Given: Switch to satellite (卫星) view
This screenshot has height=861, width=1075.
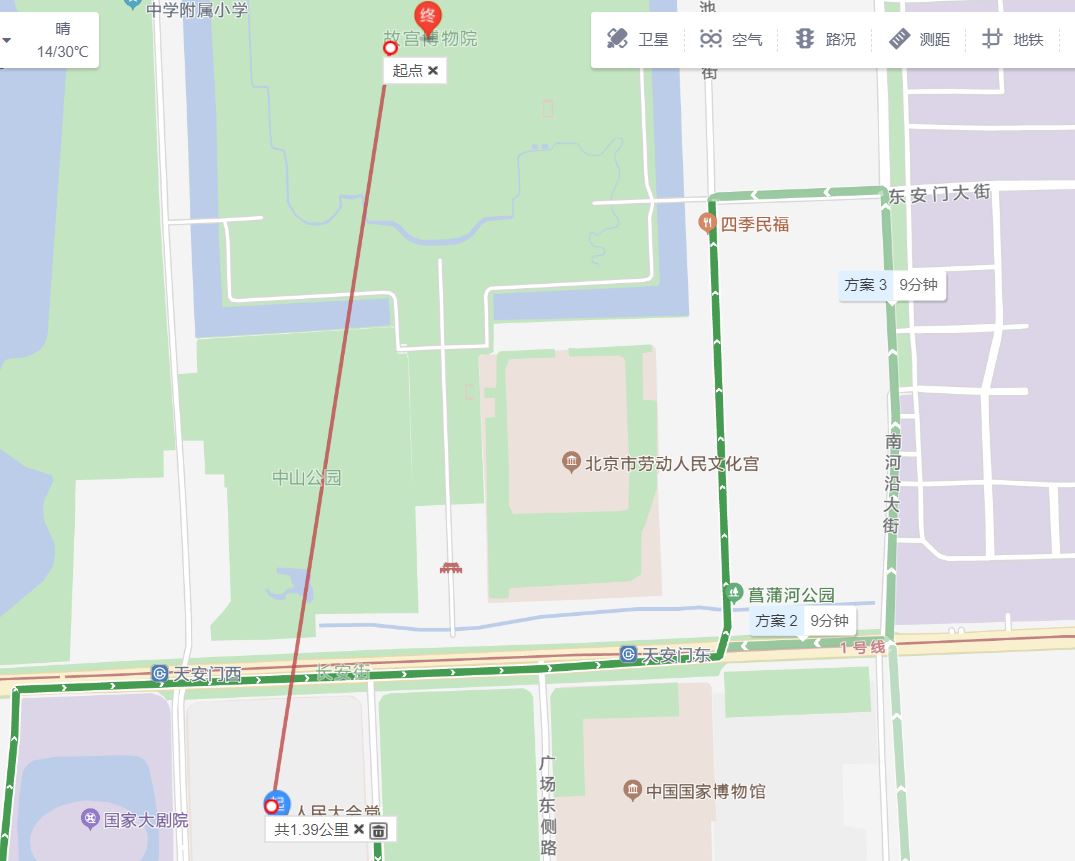Looking at the screenshot, I should pyautogui.click(x=638, y=40).
